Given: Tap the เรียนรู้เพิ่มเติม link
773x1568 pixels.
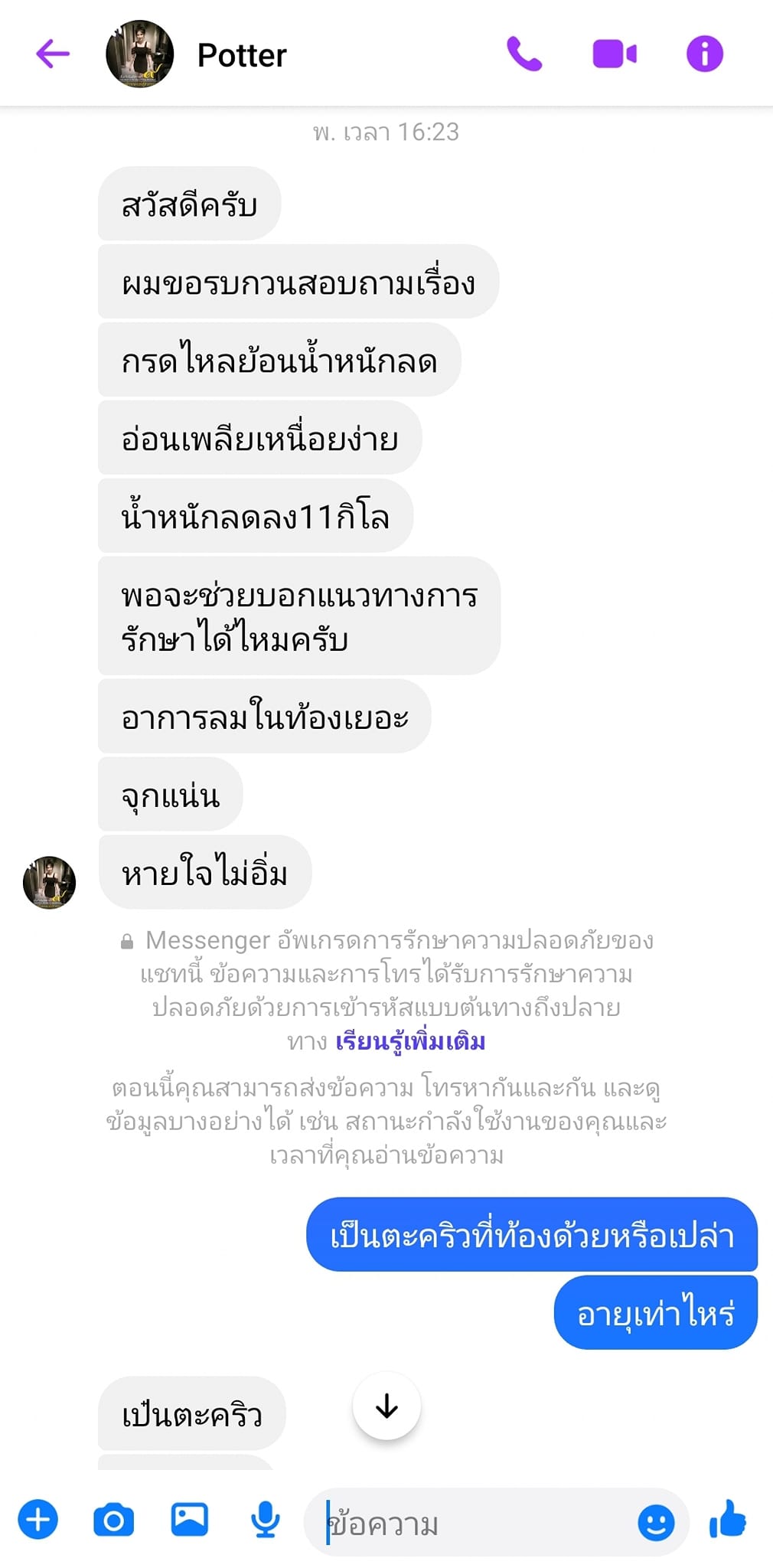Looking at the screenshot, I should (410, 1041).
